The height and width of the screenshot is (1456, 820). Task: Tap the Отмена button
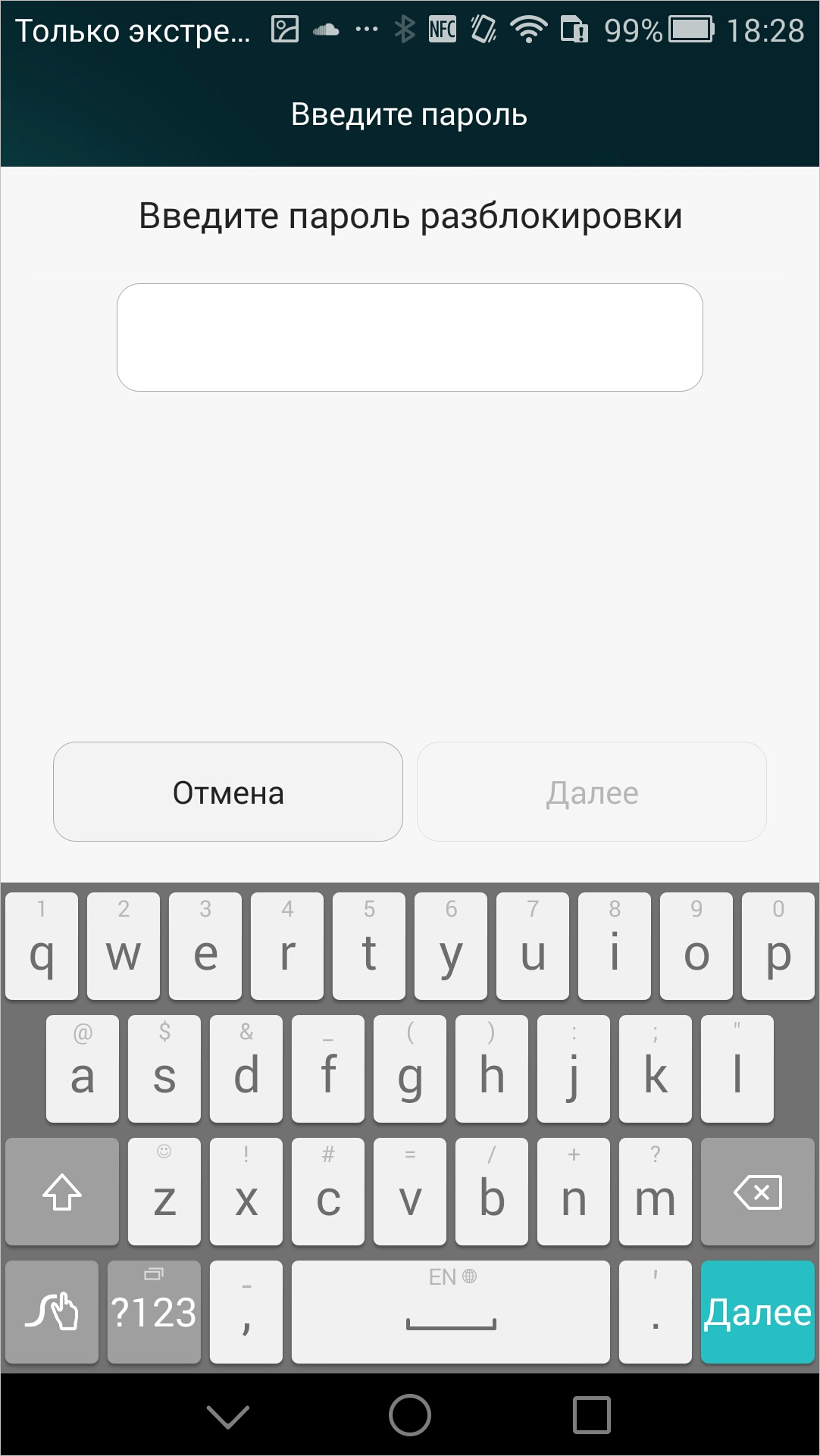[x=227, y=792]
